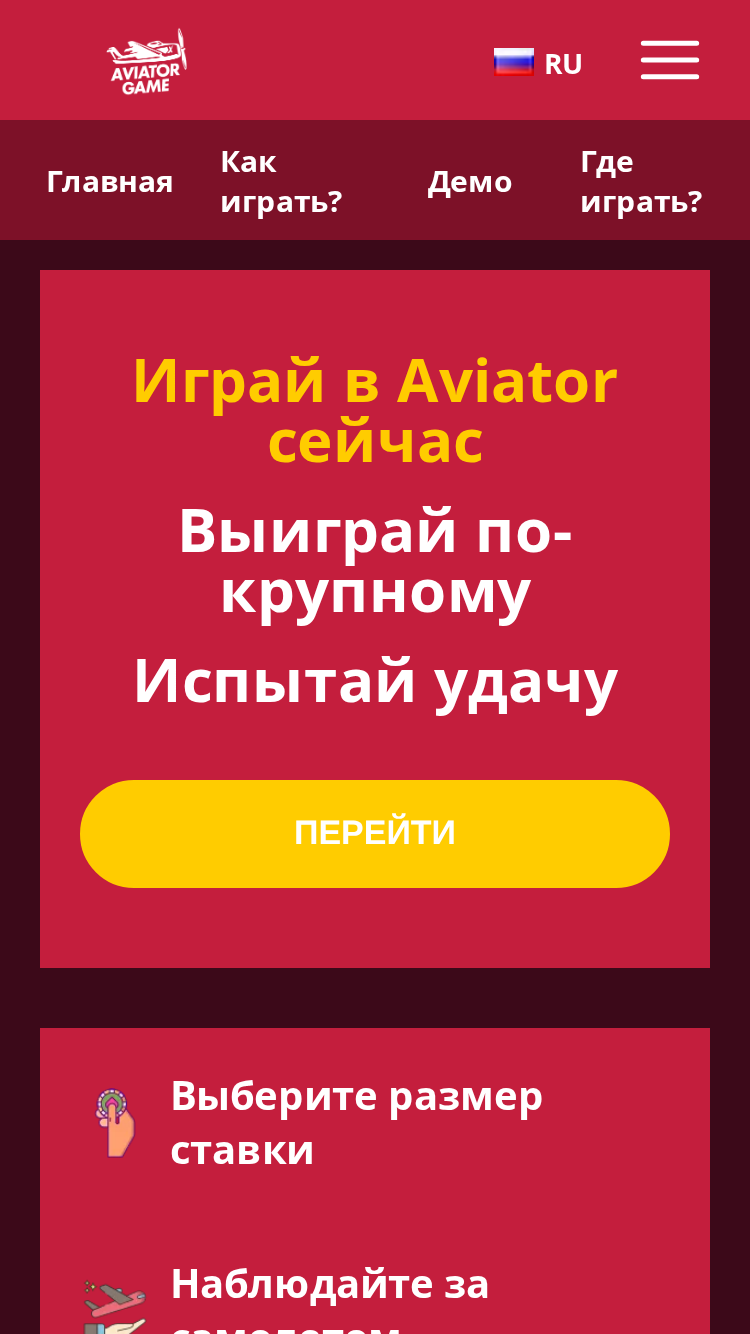Go to the Главная page

(x=110, y=181)
